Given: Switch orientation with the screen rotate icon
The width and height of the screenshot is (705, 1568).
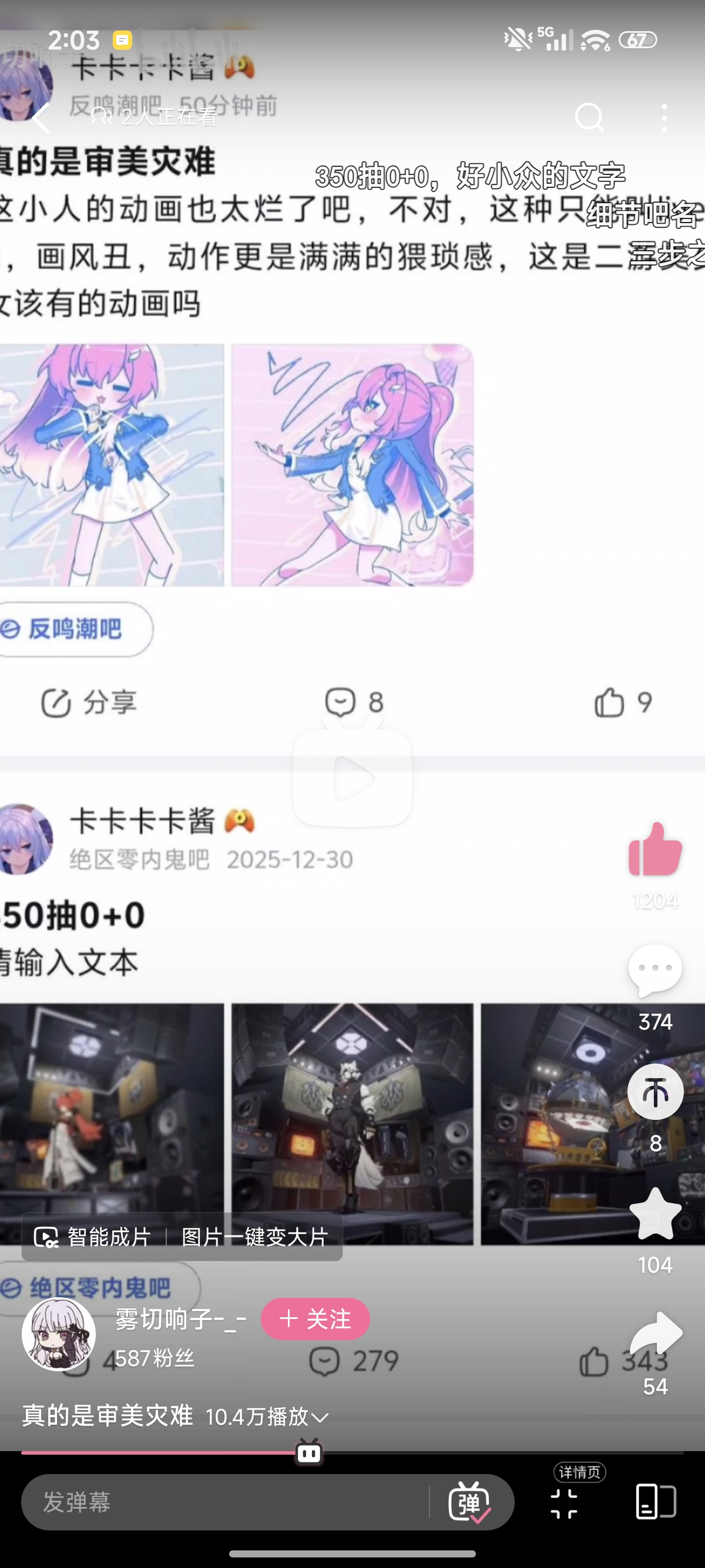Looking at the screenshot, I should click(x=656, y=1502).
